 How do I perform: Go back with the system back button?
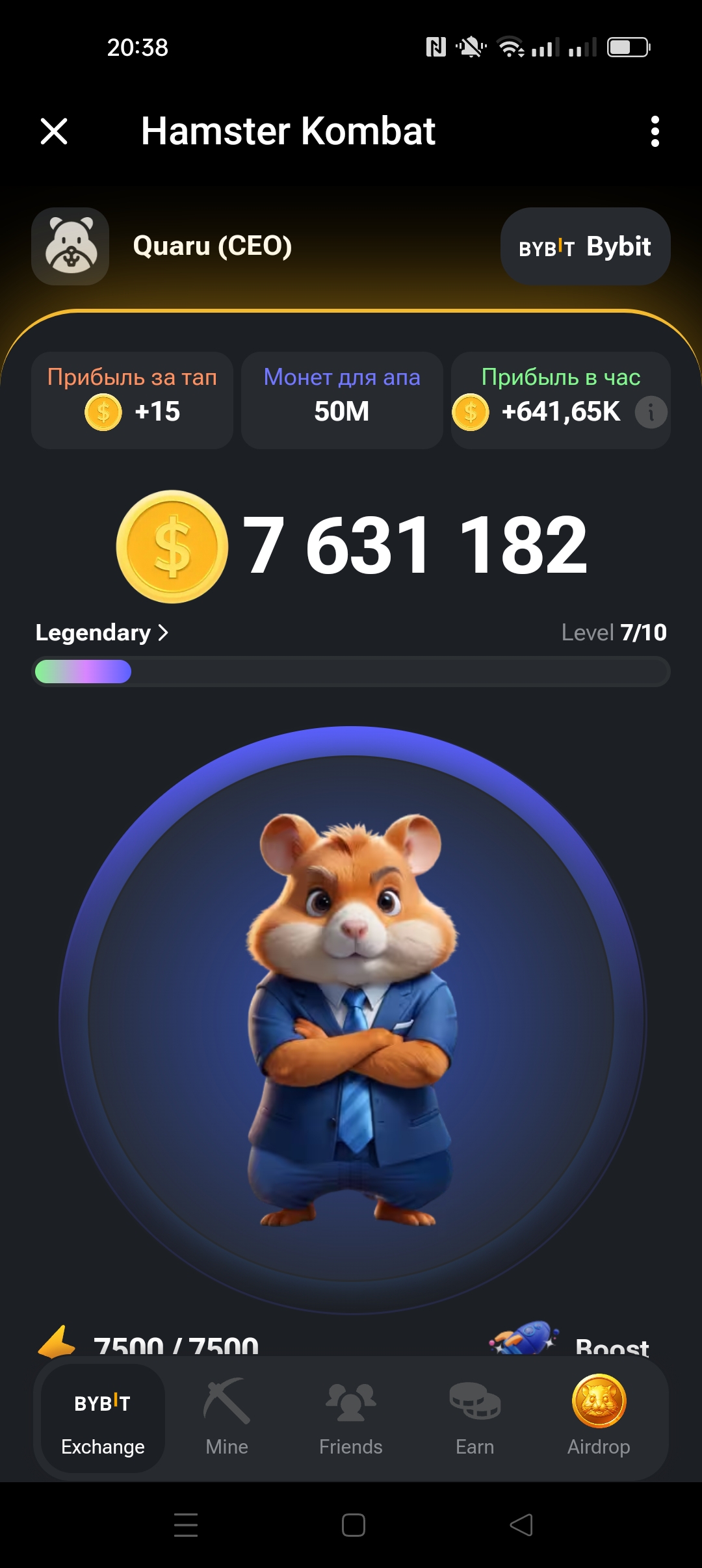521,1525
